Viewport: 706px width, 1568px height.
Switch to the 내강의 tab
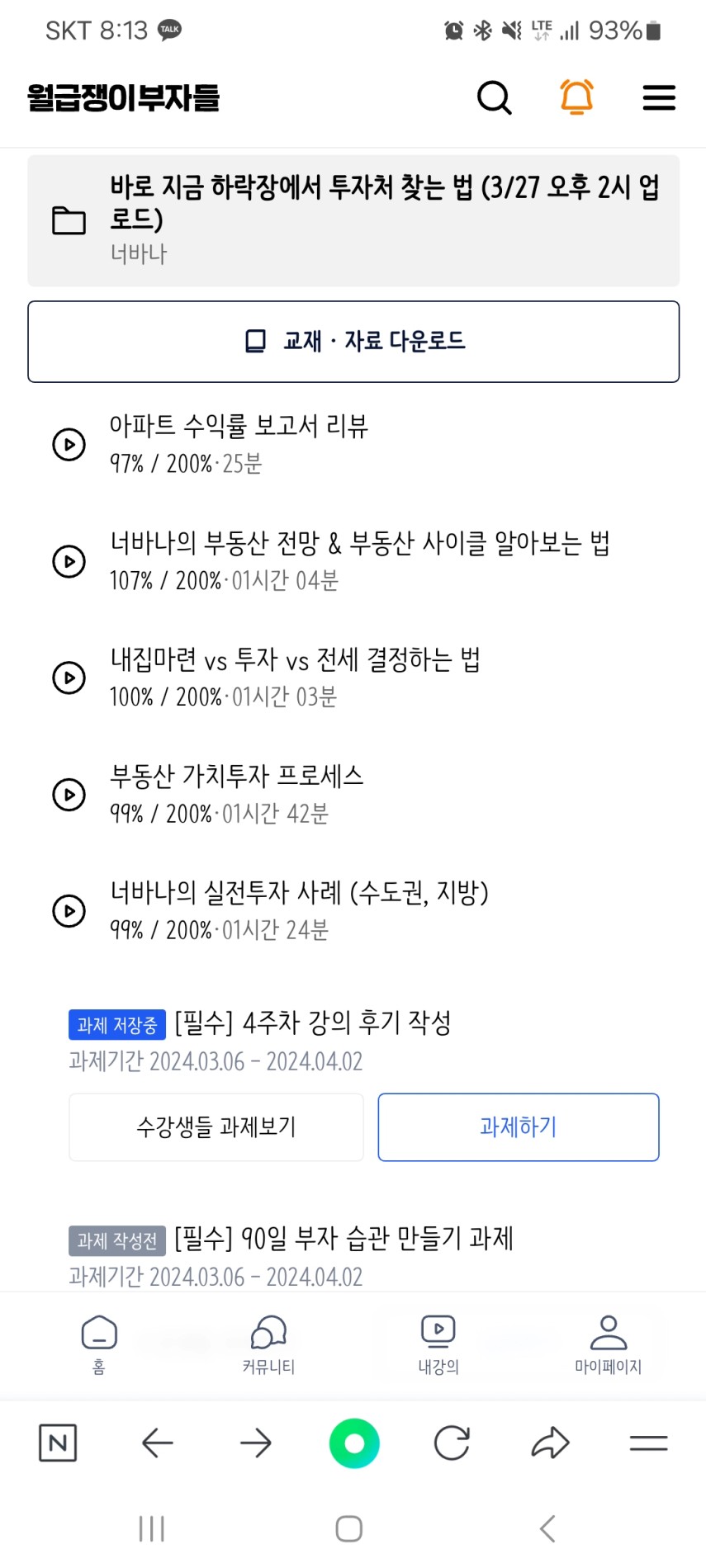click(438, 1344)
